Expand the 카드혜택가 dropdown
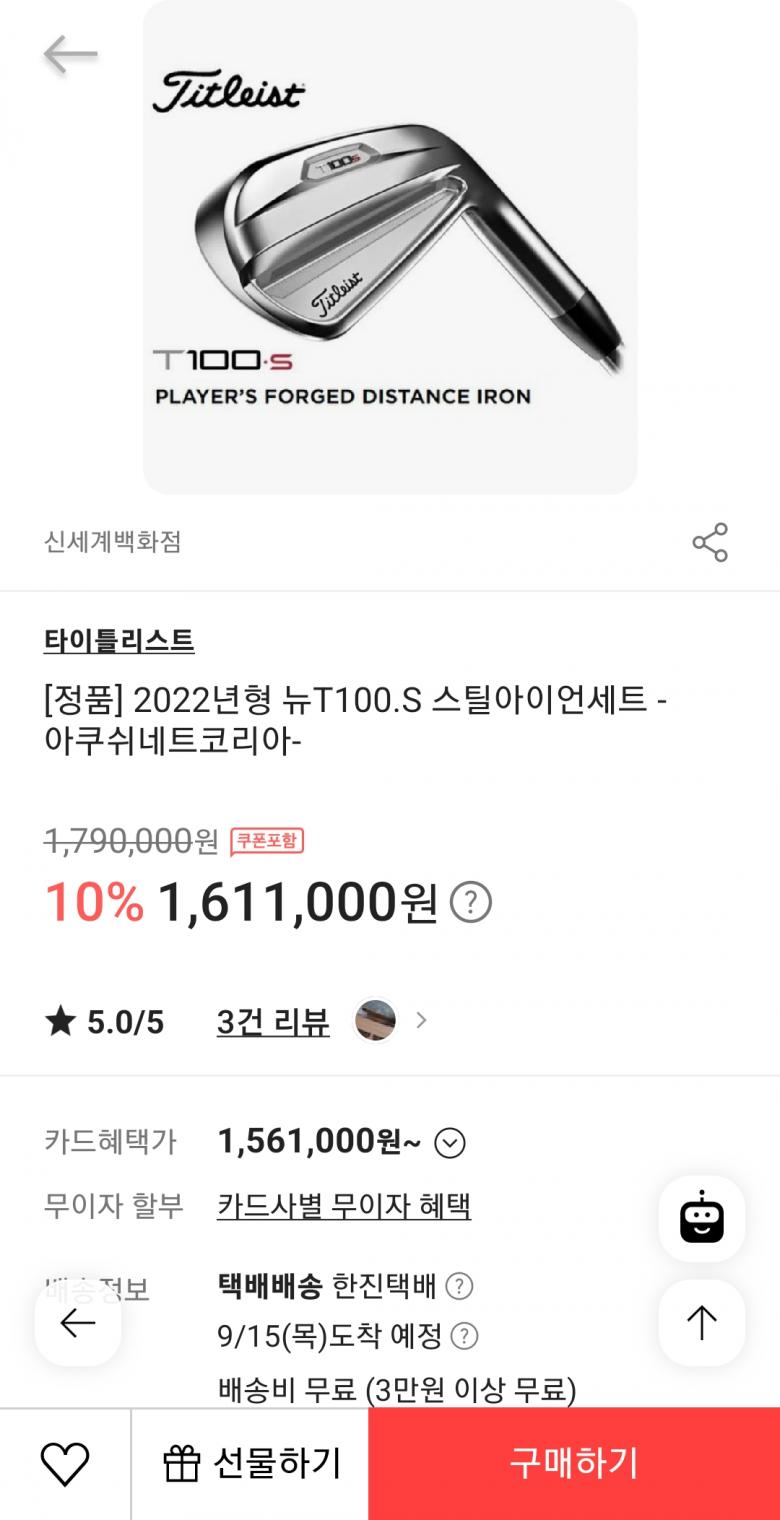 (x=451, y=1142)
